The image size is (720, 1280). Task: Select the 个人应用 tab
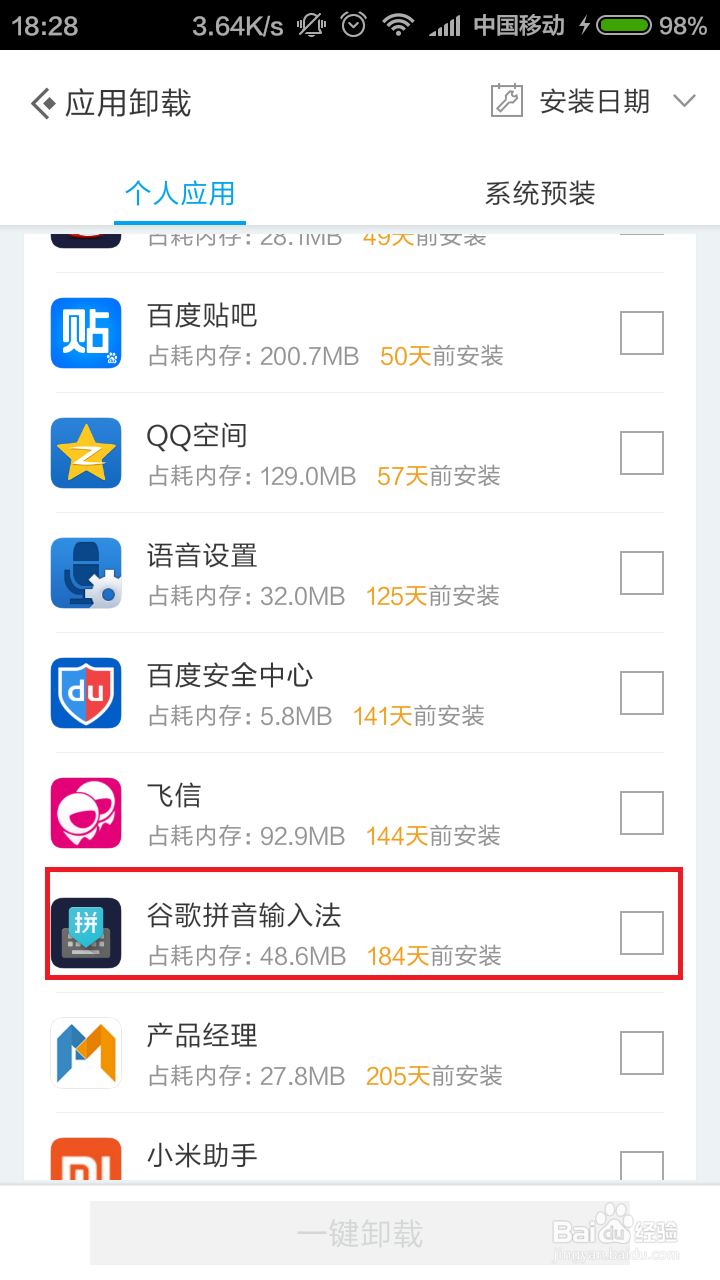click(180, 193)
